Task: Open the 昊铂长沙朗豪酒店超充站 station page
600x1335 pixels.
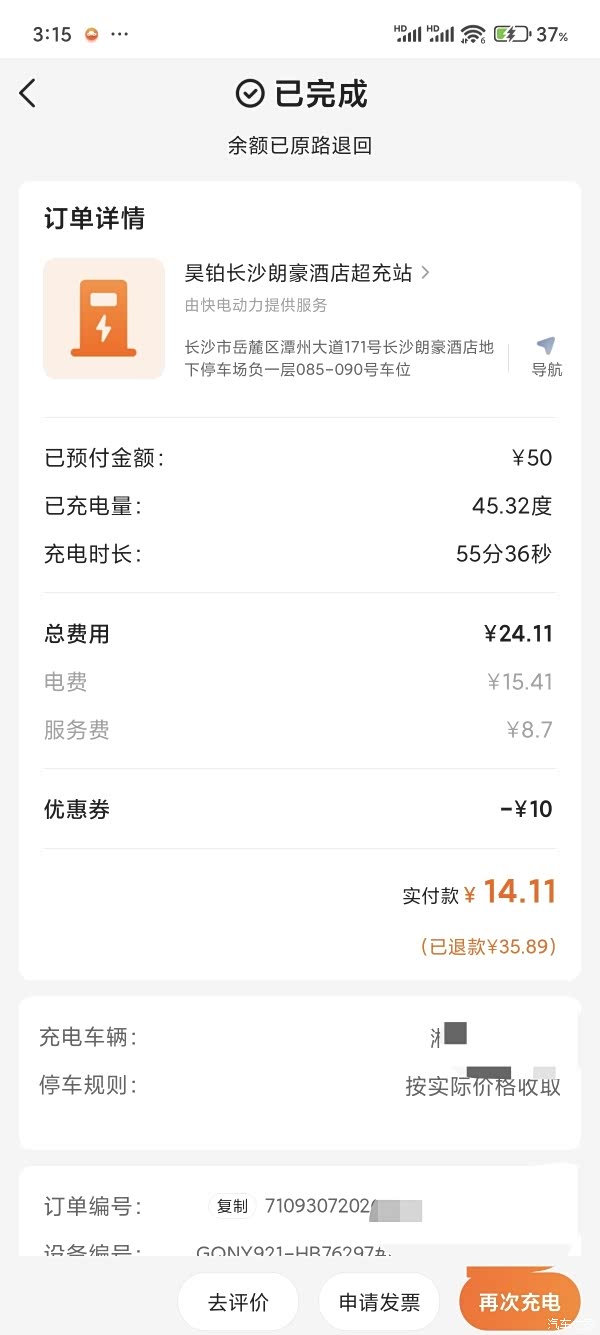Action: [x=307, y=273]
